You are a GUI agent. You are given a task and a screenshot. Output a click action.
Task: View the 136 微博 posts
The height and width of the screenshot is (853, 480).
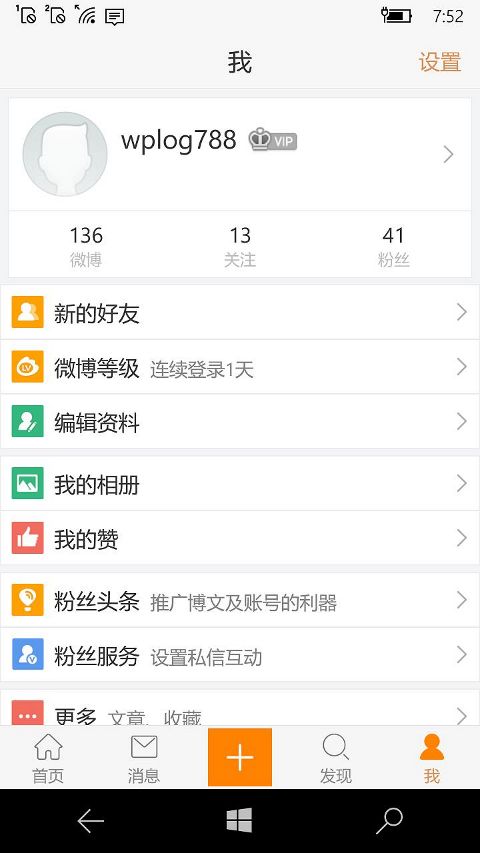(x=86, y=246)
